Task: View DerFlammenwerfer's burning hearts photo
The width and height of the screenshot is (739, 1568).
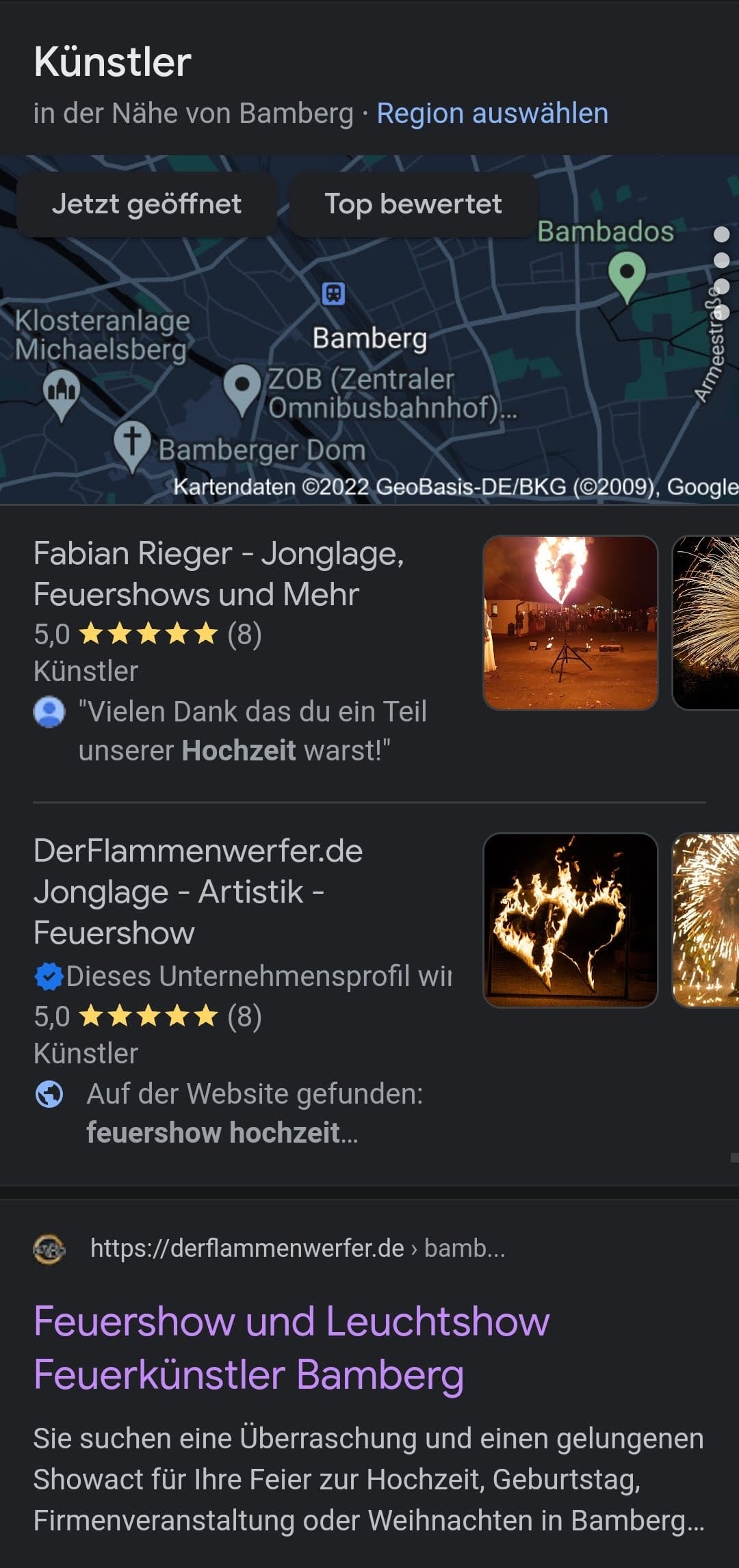Action: pos(570,920)
